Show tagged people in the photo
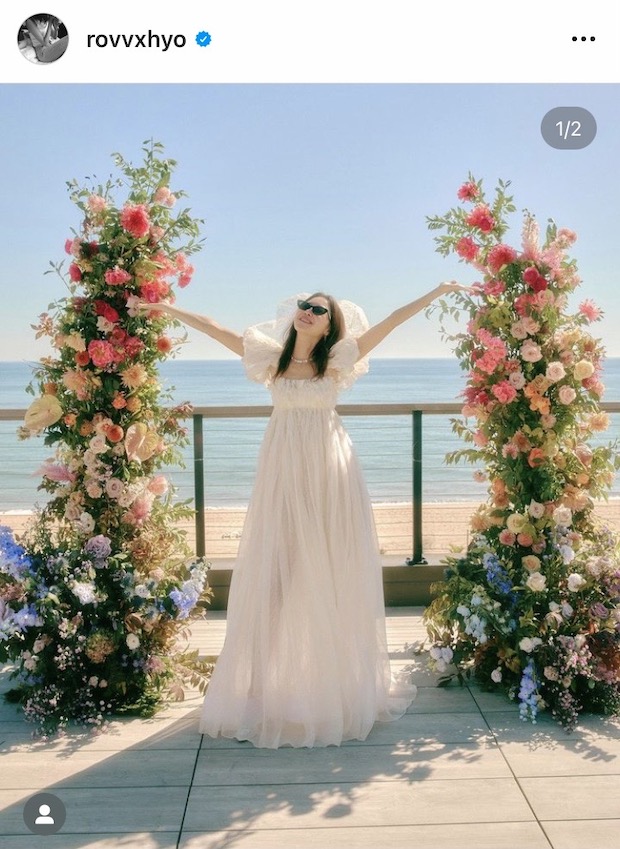The height and width of the screenshot is (849, 620). (x=44, y=813)
